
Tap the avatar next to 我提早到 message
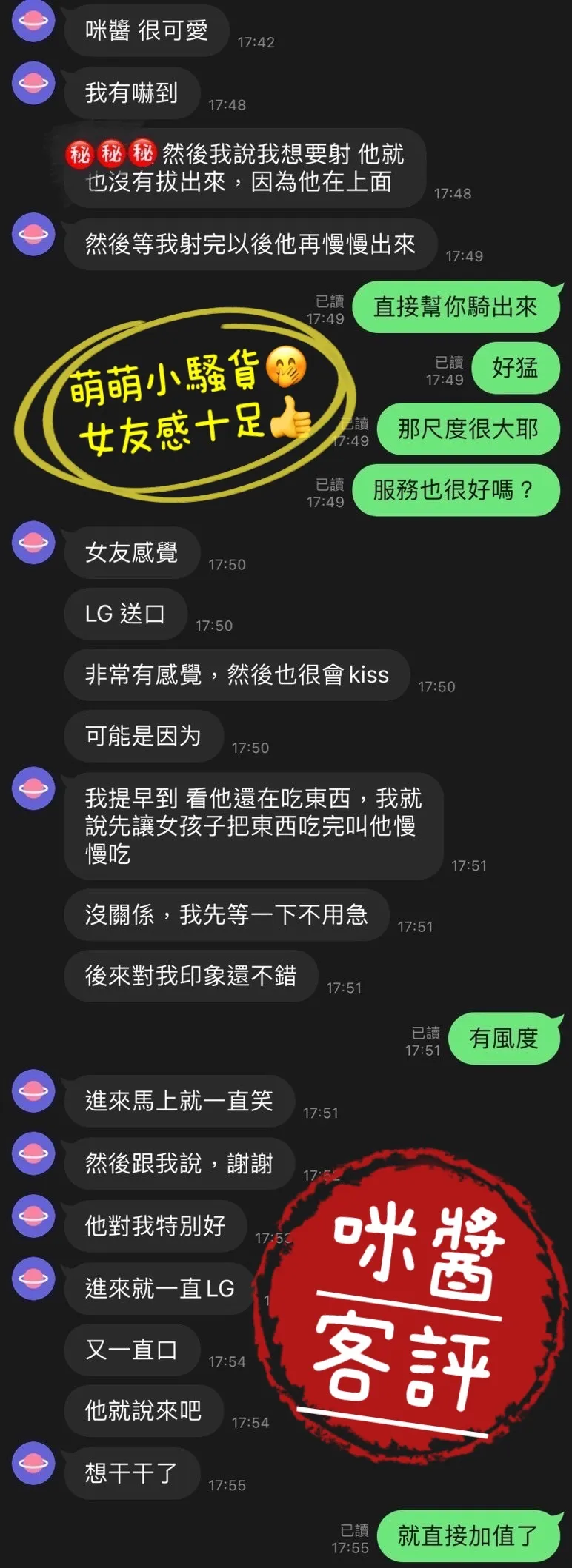(x=33, y=788)
